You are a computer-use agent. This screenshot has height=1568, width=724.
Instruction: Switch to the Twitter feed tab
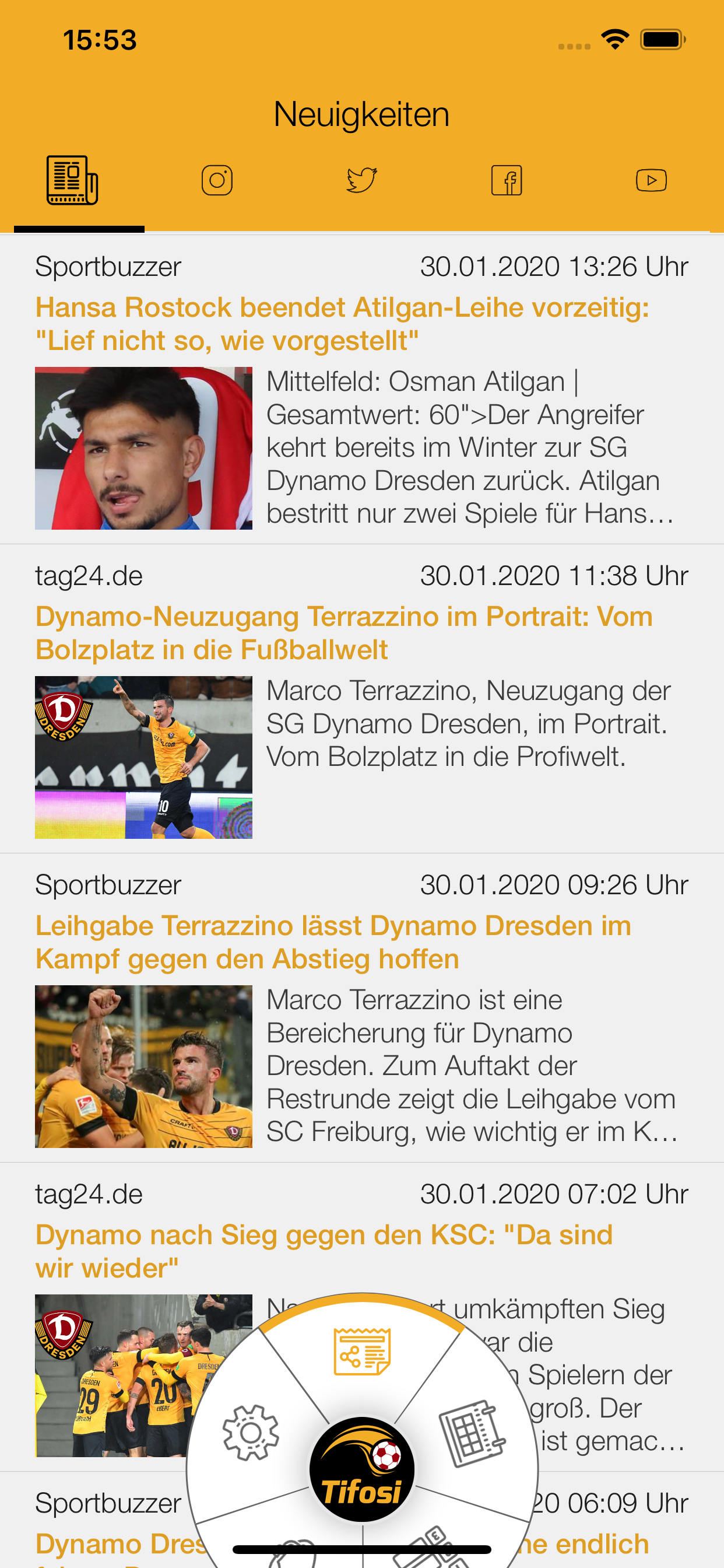pyautogui.click(x=362, y=181)
